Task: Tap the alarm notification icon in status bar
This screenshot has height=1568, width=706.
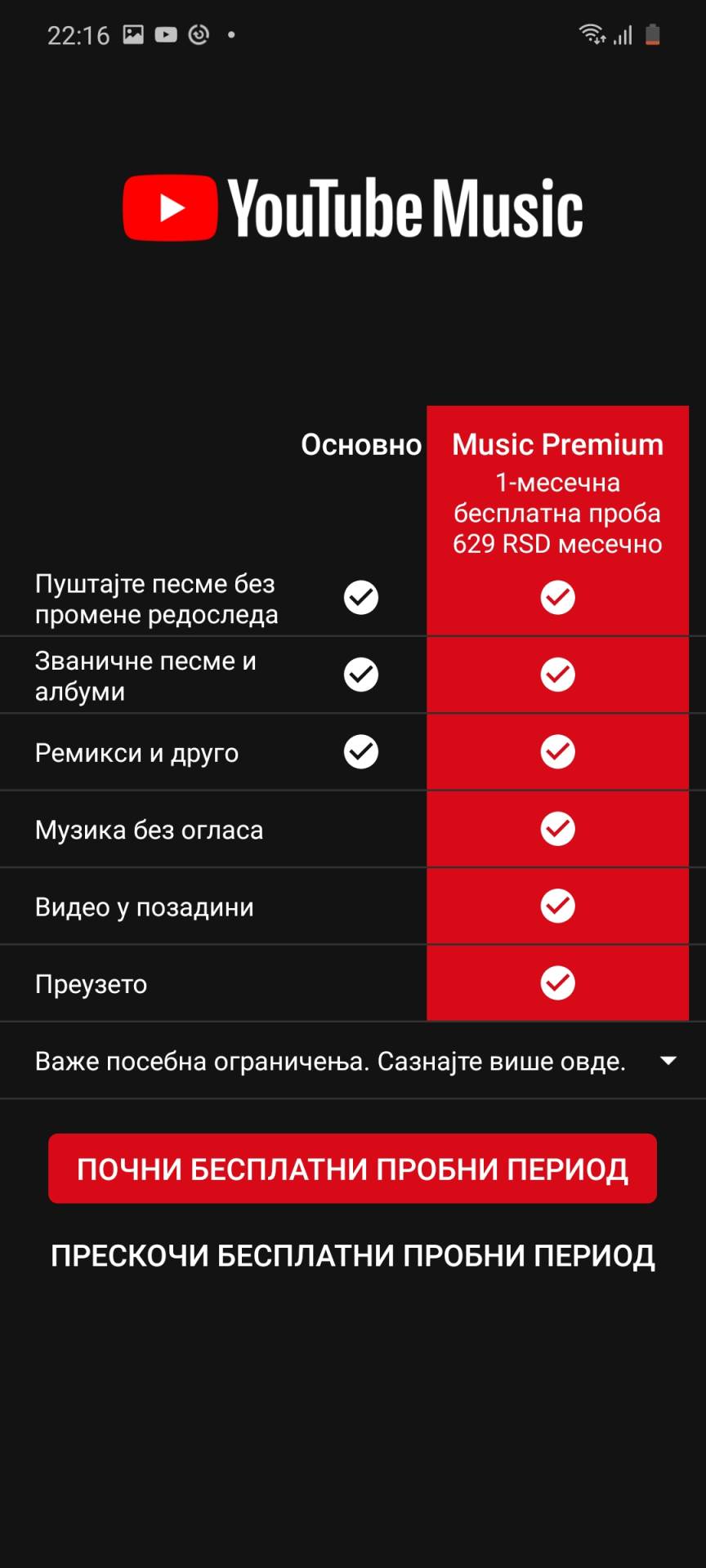Action: (199, 34)
